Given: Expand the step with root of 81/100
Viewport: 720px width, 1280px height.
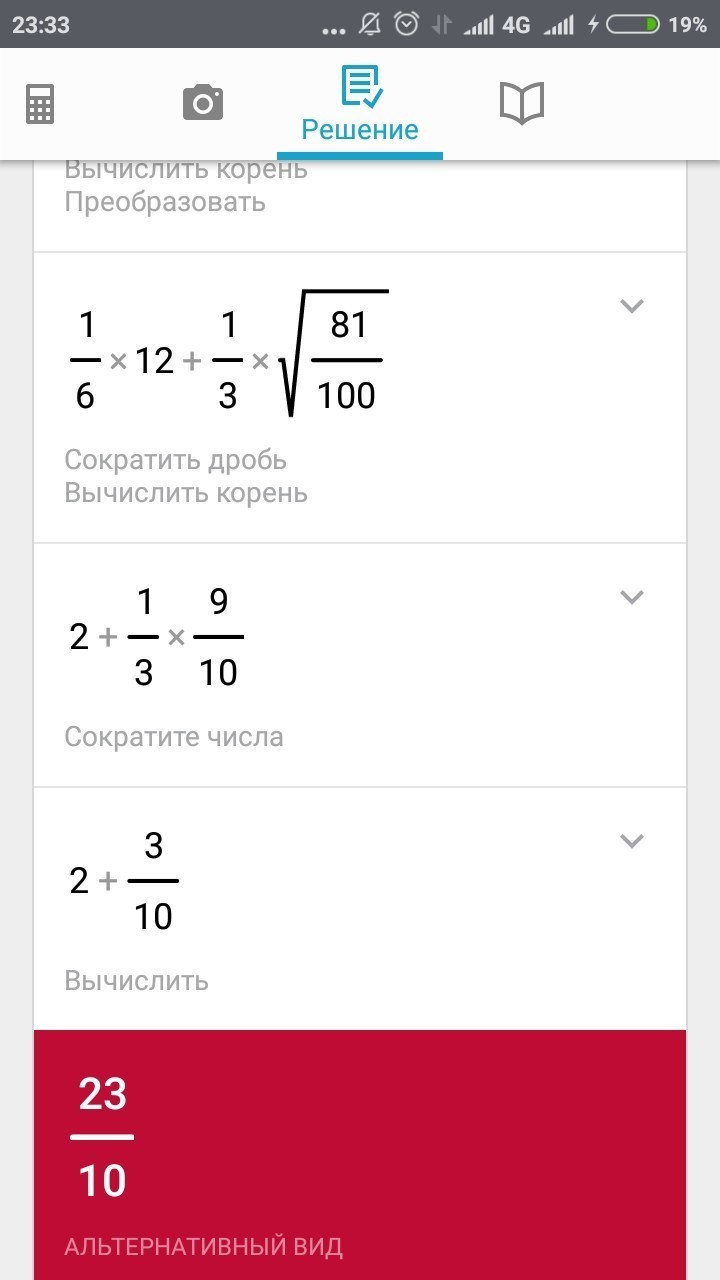Looking at the screenshot, I should pyautogui.click(x=631, y=307).
